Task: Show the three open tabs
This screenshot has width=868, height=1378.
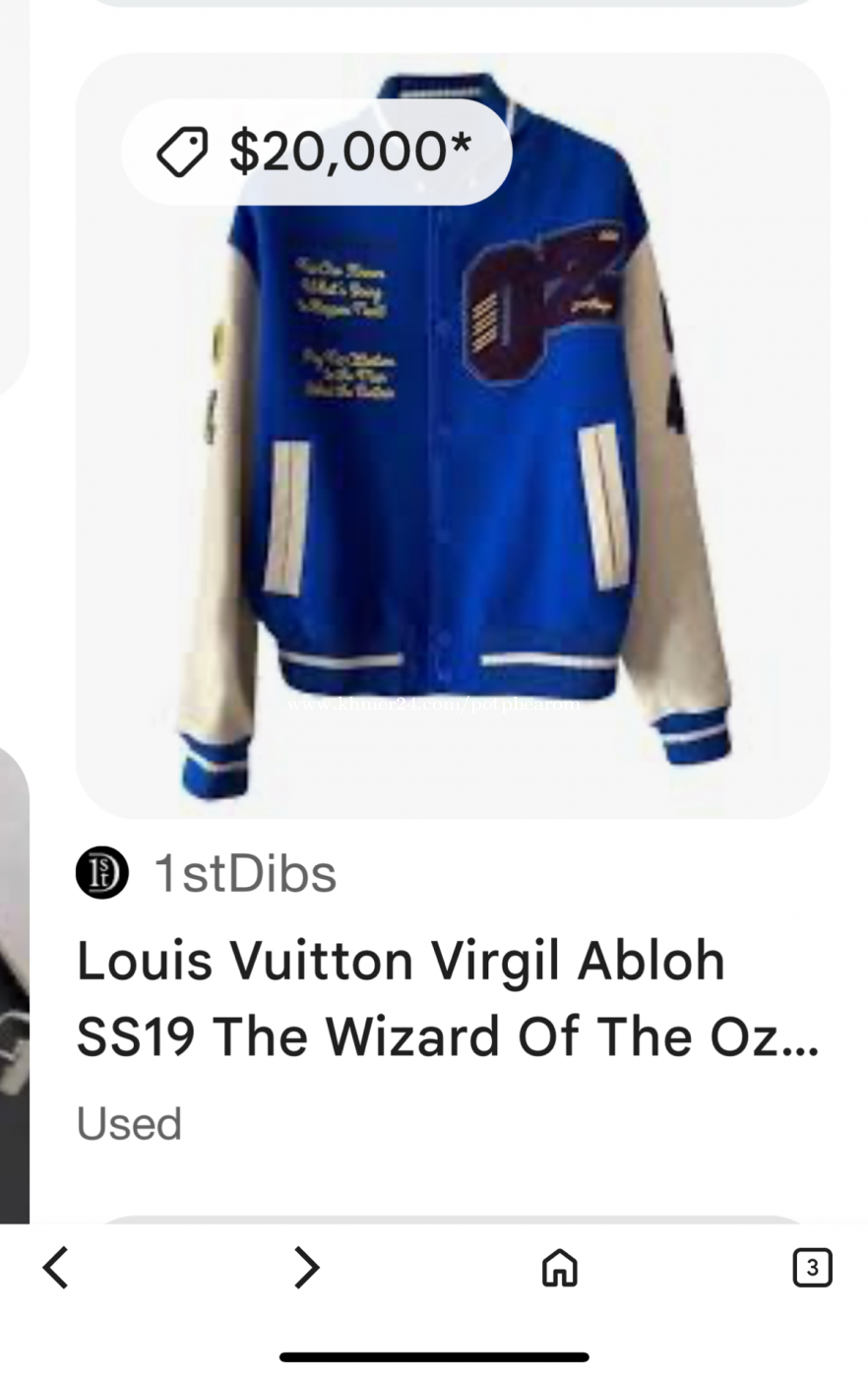Action: [812, 1268]
